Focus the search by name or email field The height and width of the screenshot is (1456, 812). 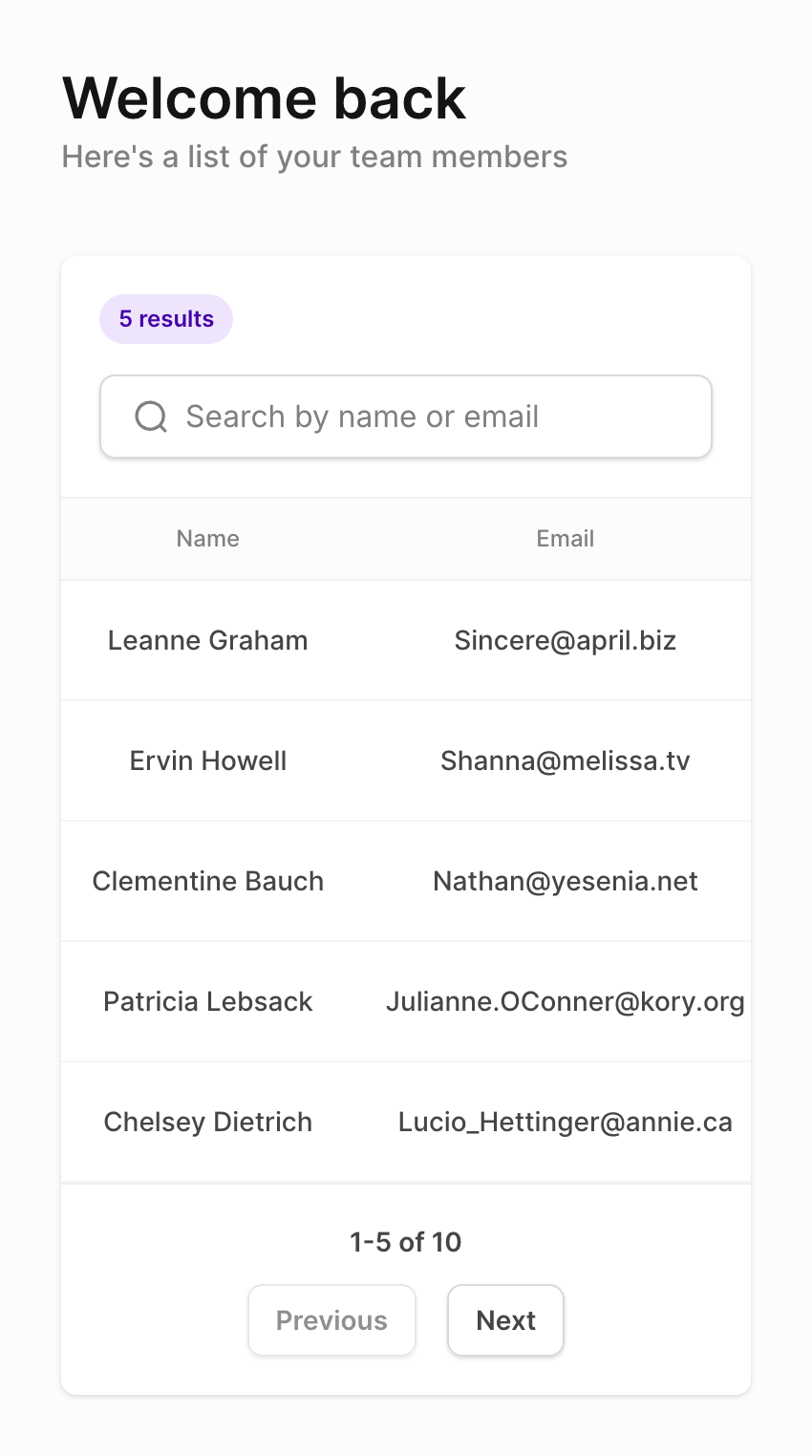tap(406, 417)
